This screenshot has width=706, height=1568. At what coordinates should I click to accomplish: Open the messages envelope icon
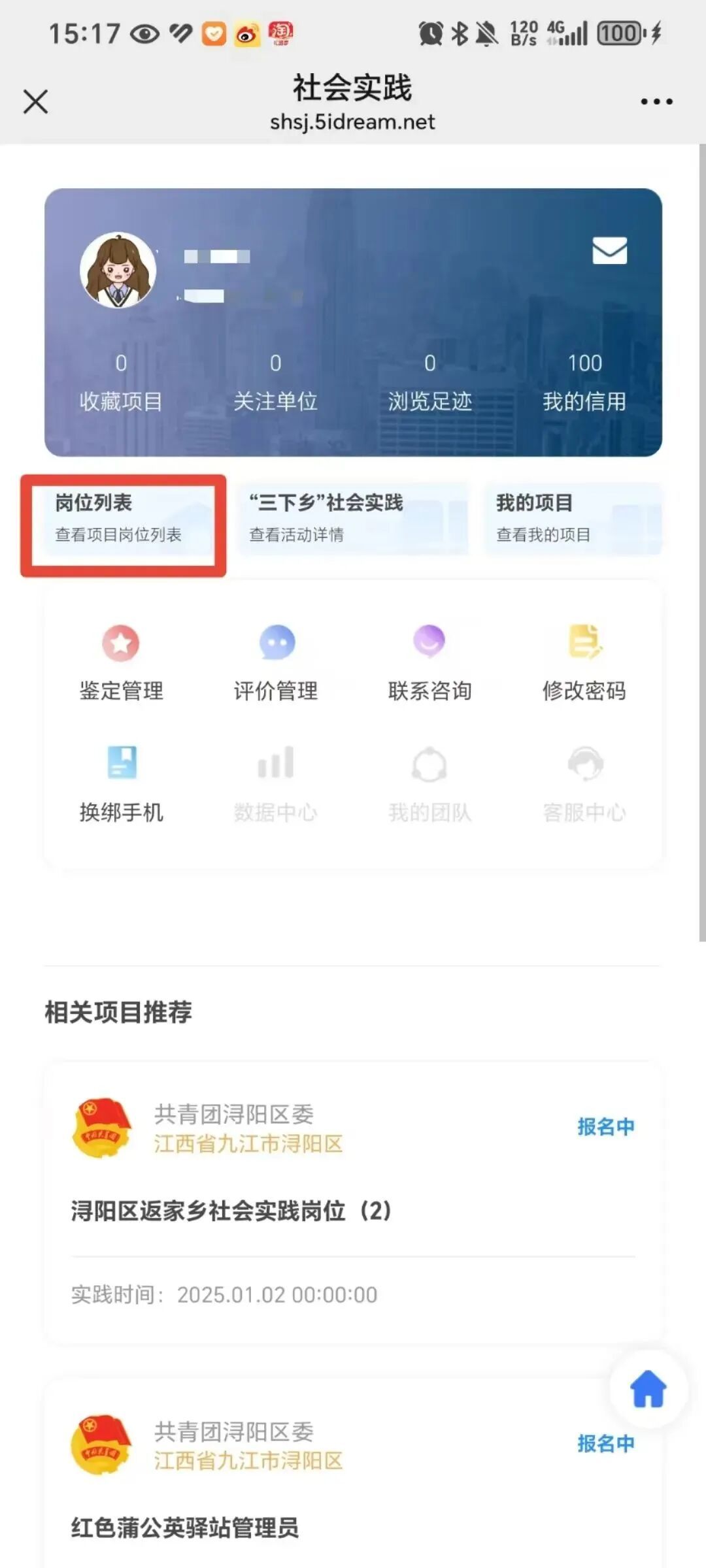point(609,251)
